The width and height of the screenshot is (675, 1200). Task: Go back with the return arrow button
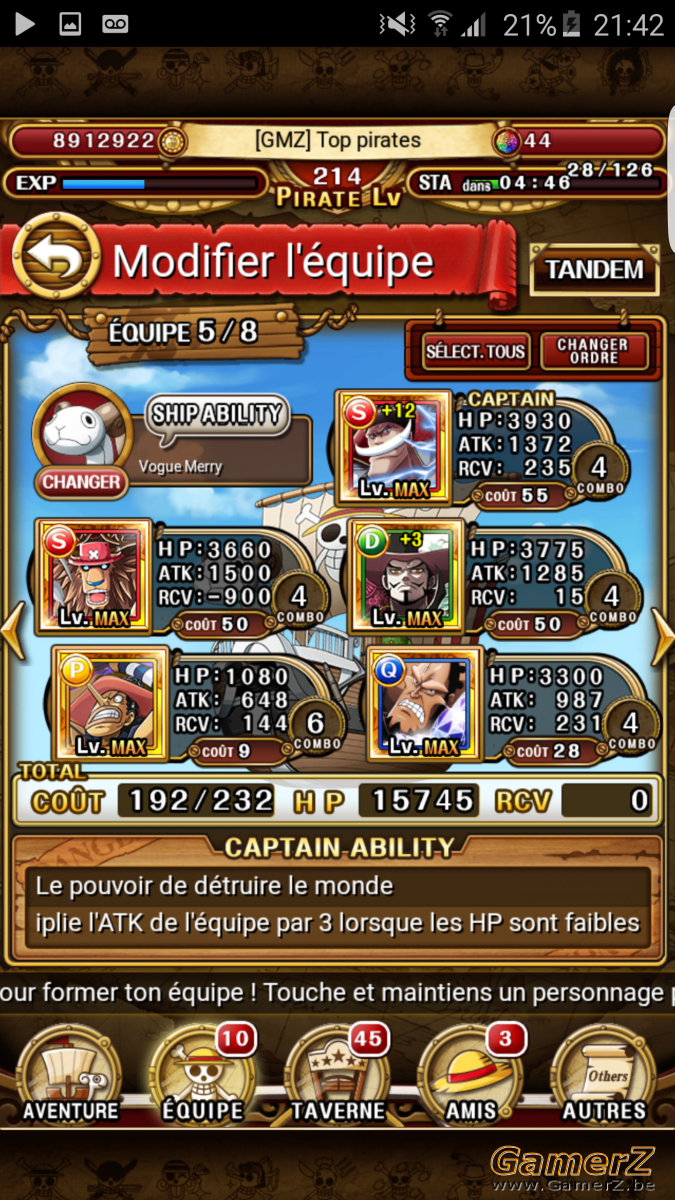coord(56,260)
